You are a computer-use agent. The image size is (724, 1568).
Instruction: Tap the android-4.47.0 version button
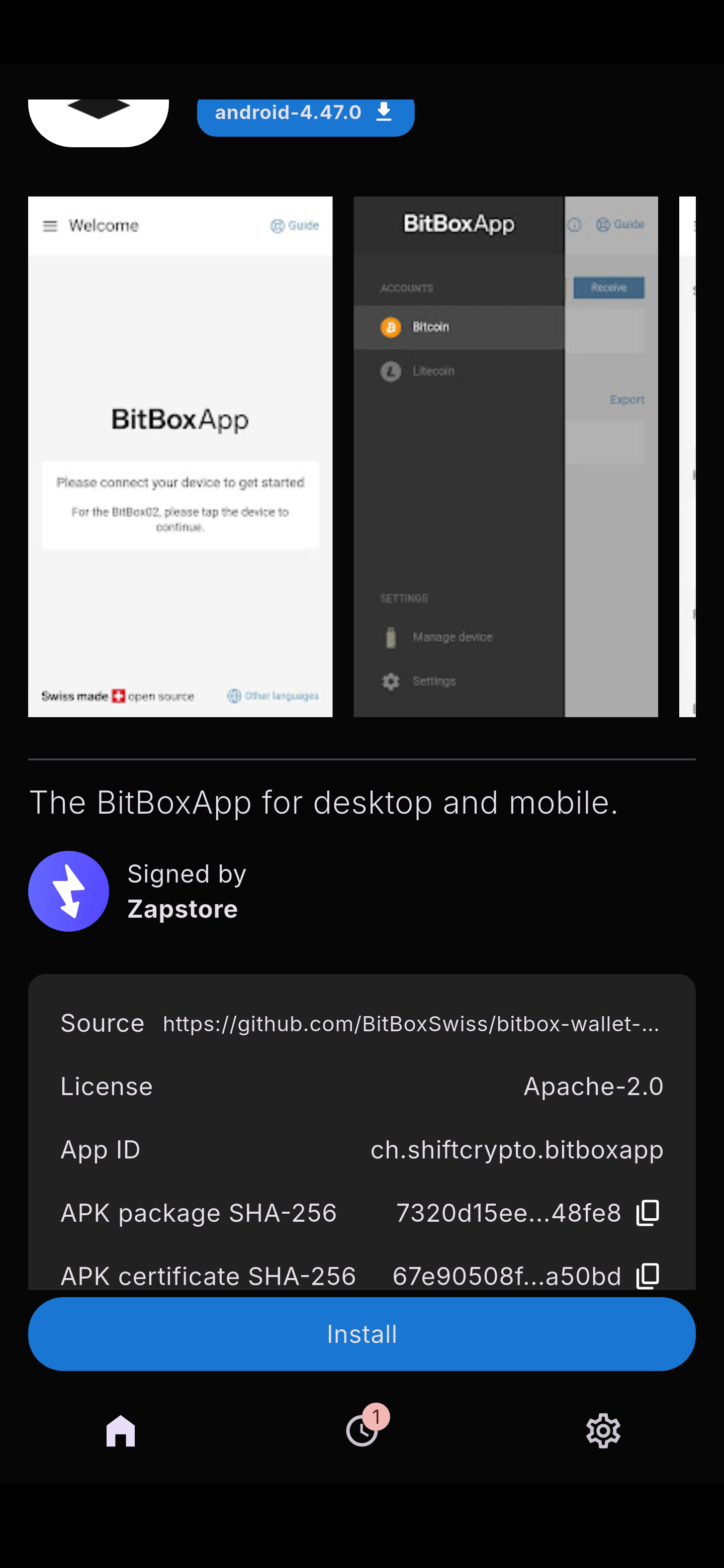306,116
